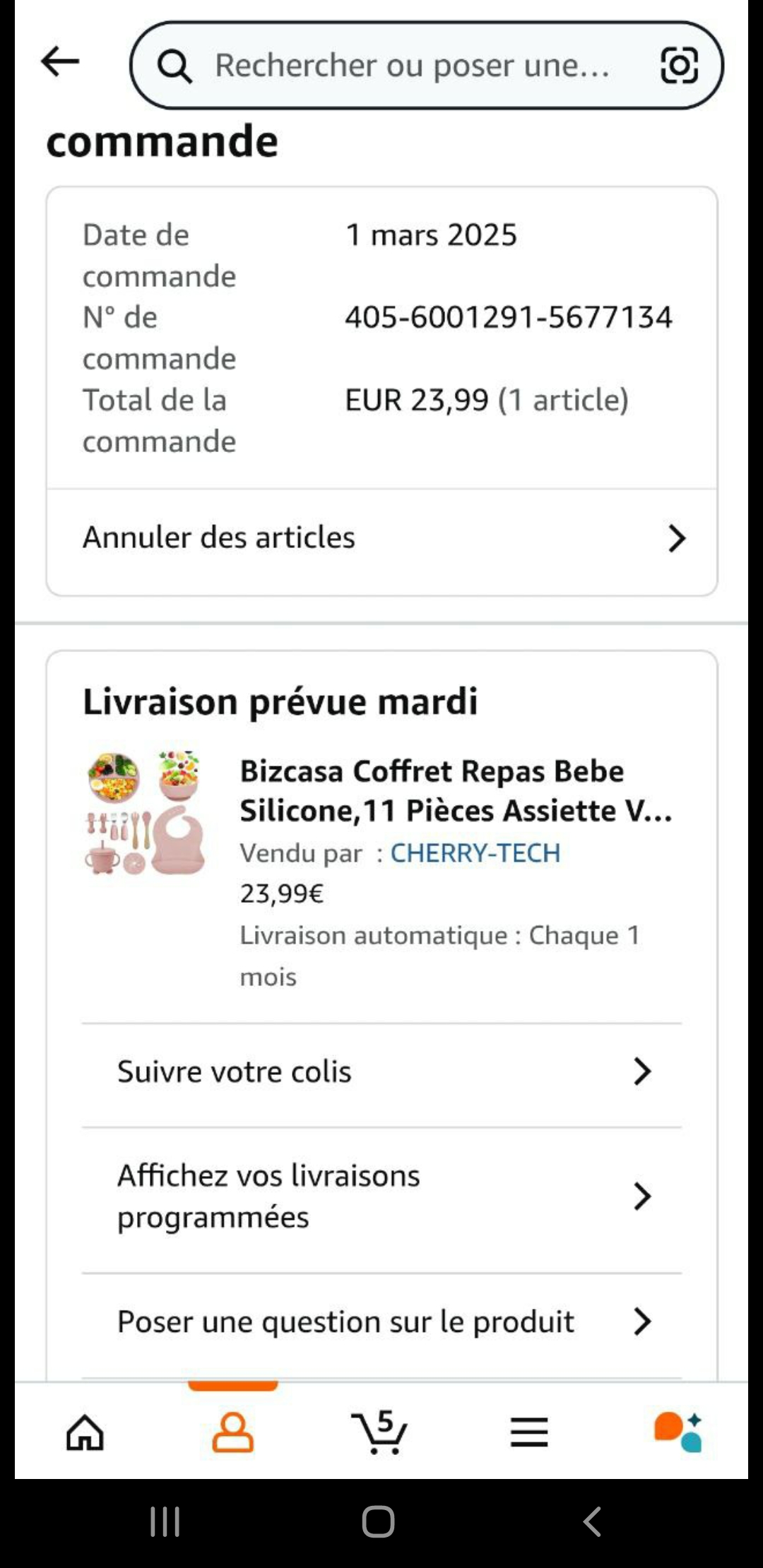This screenshot has height=1568, width=763.
Task: Open Annuler des articles
Action: 381,538
